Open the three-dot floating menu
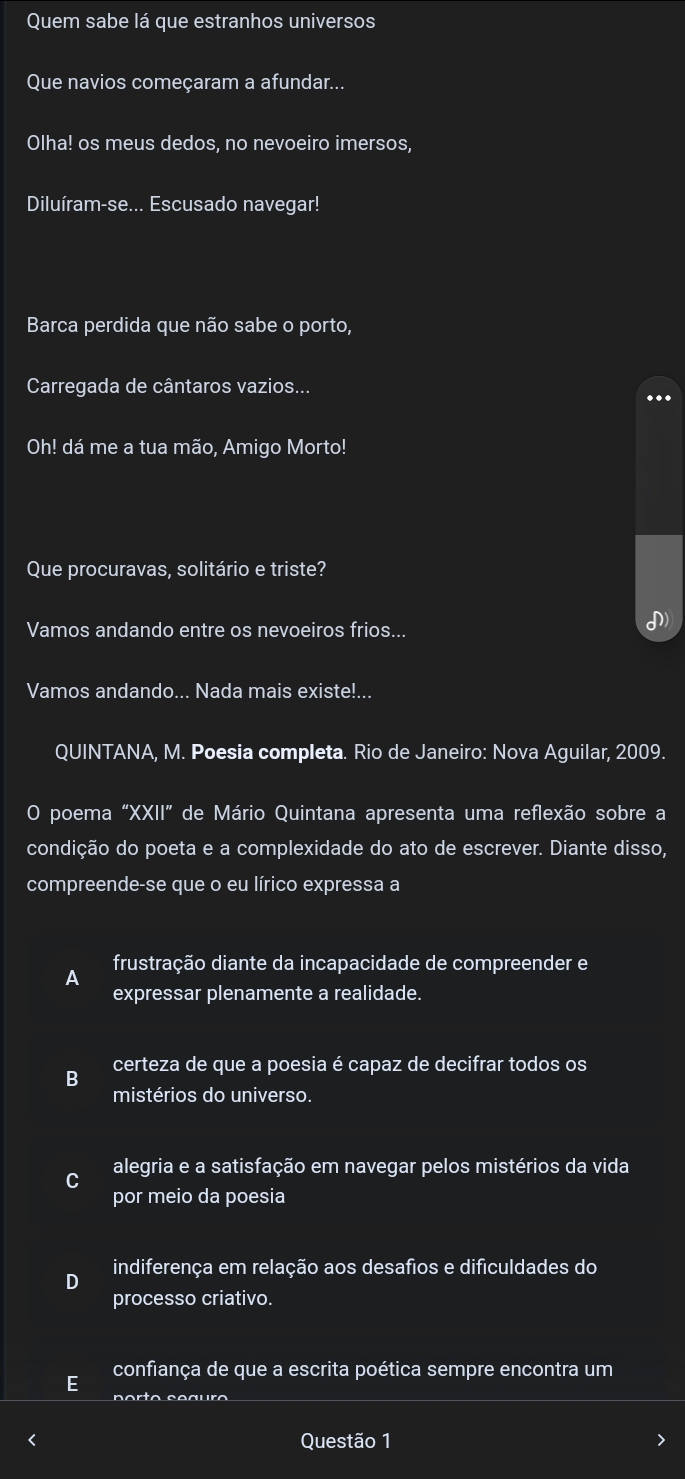This screenshot has width=685, height=1479. (x=658, y=397)
